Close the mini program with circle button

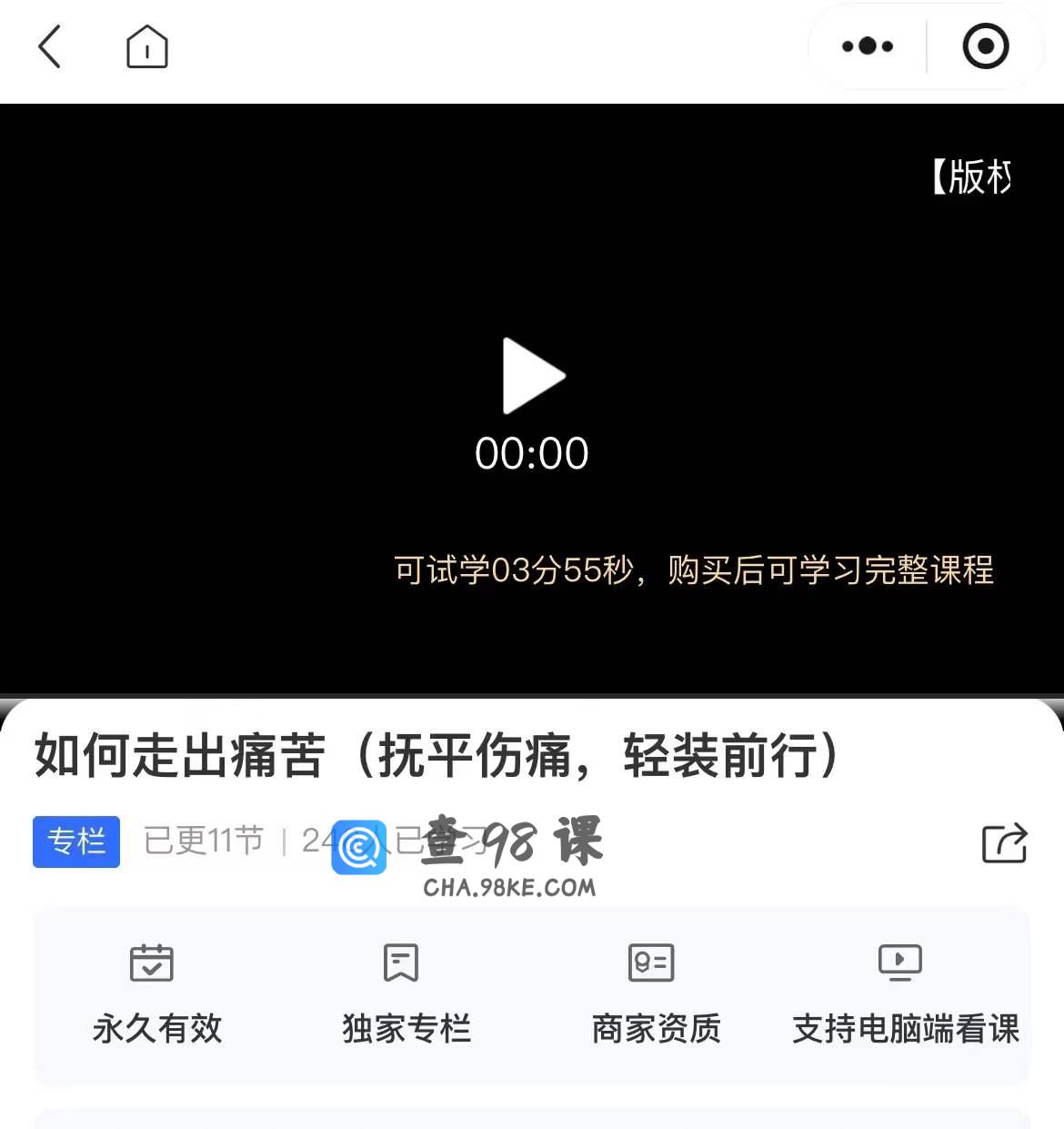pos(986,46)
